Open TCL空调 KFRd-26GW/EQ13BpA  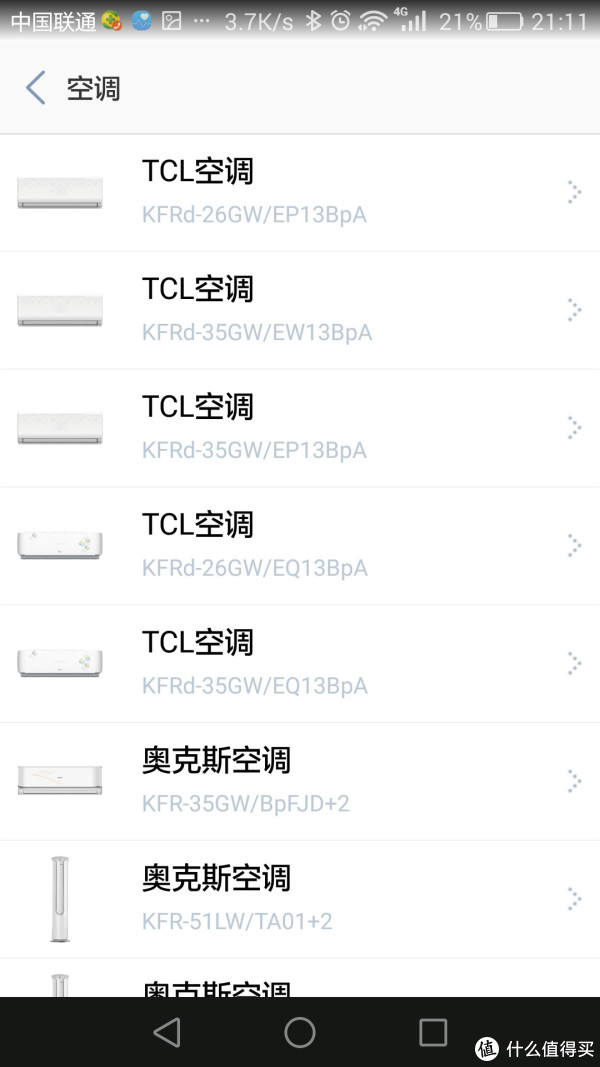click(x=300, y=546)
